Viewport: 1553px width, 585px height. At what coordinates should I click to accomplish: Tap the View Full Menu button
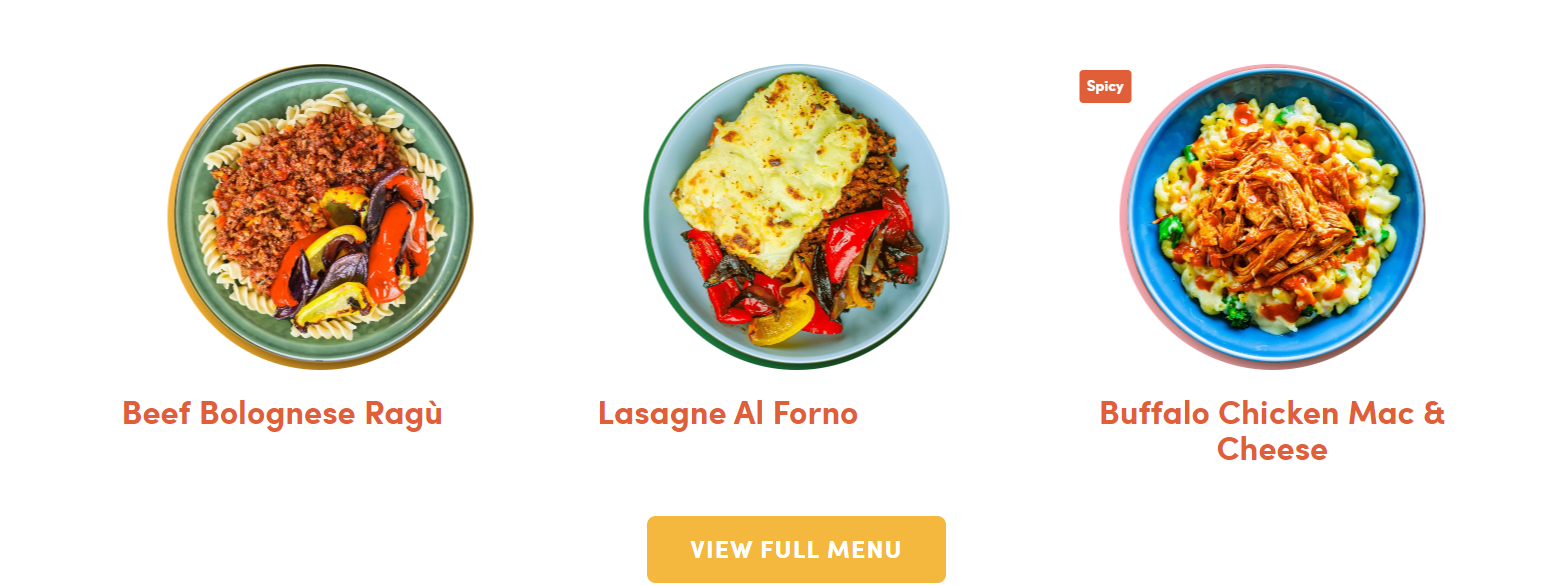[x=796, y=549]
